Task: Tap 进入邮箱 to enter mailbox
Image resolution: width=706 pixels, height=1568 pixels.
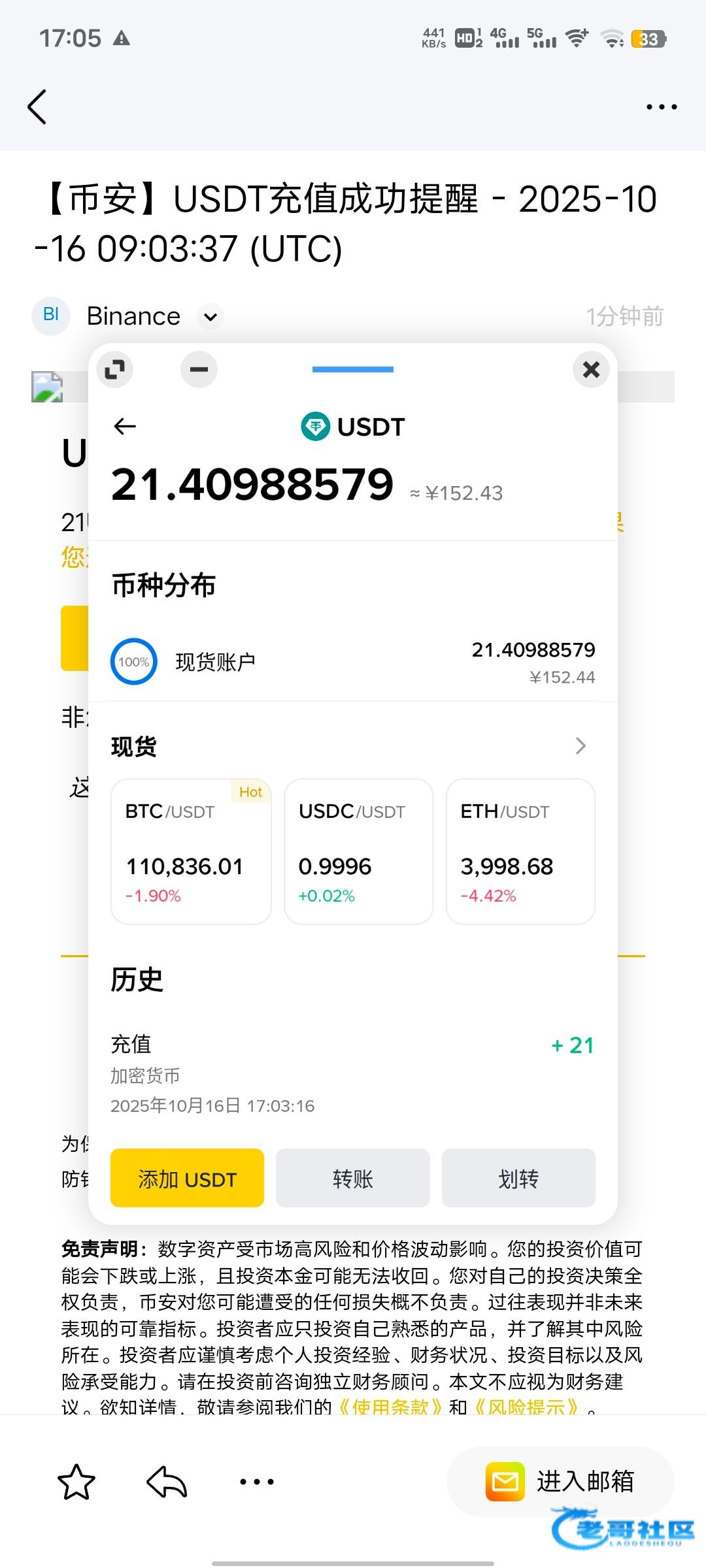Action: coord(560,1481)
